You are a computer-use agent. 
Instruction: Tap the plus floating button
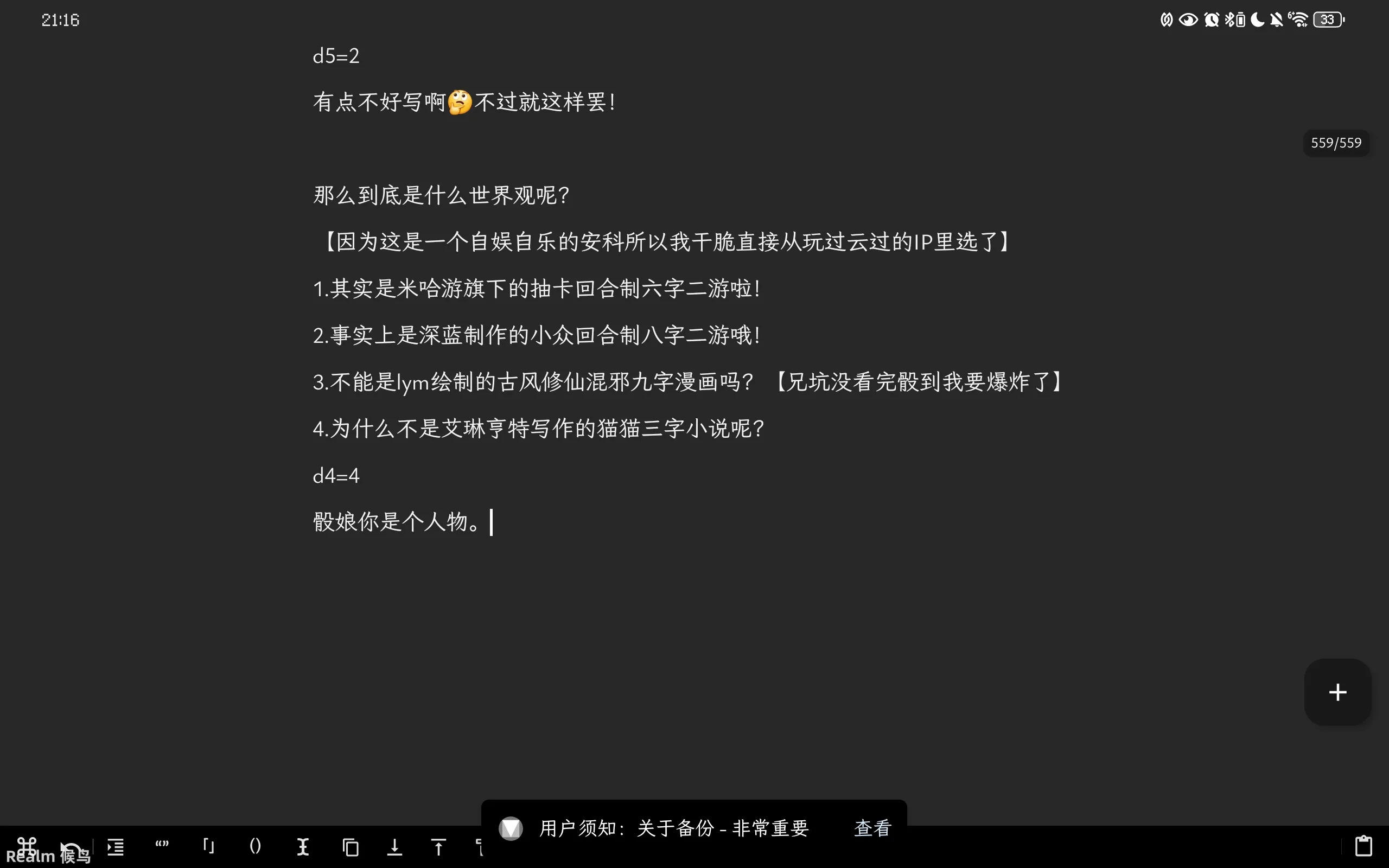(1337, 692)
